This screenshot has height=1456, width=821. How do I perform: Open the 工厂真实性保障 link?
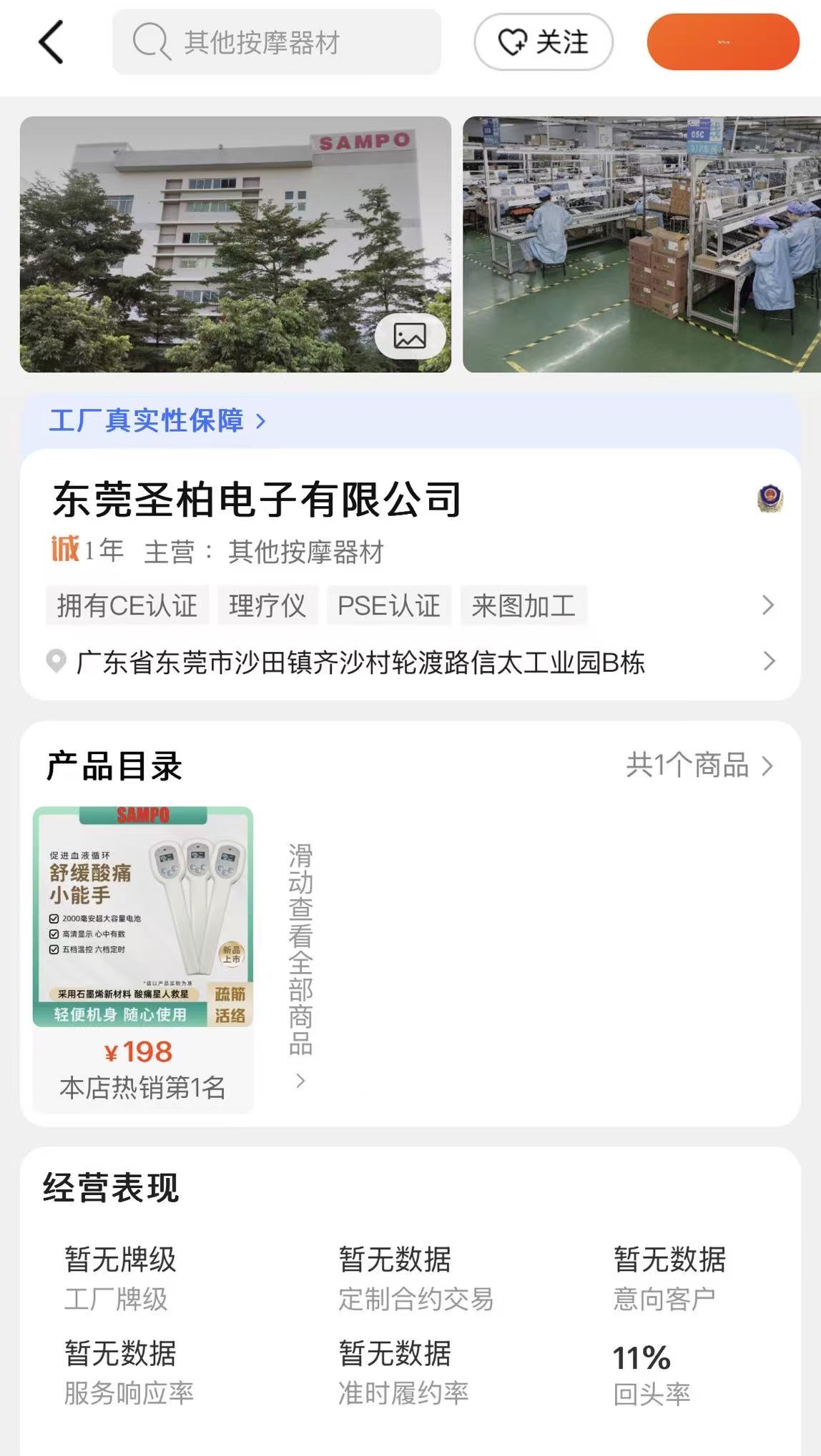157,420
